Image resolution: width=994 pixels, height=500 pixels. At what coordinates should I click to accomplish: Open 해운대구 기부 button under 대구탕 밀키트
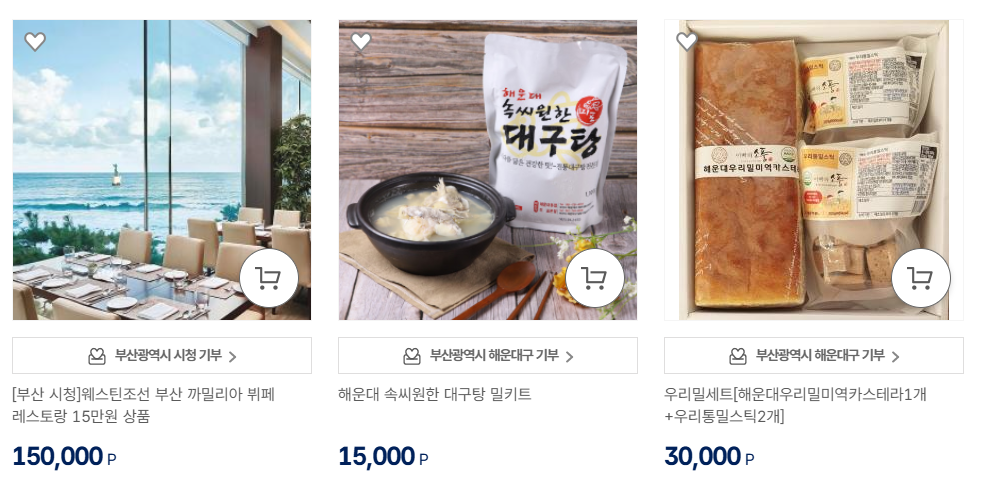pos(488,356)
